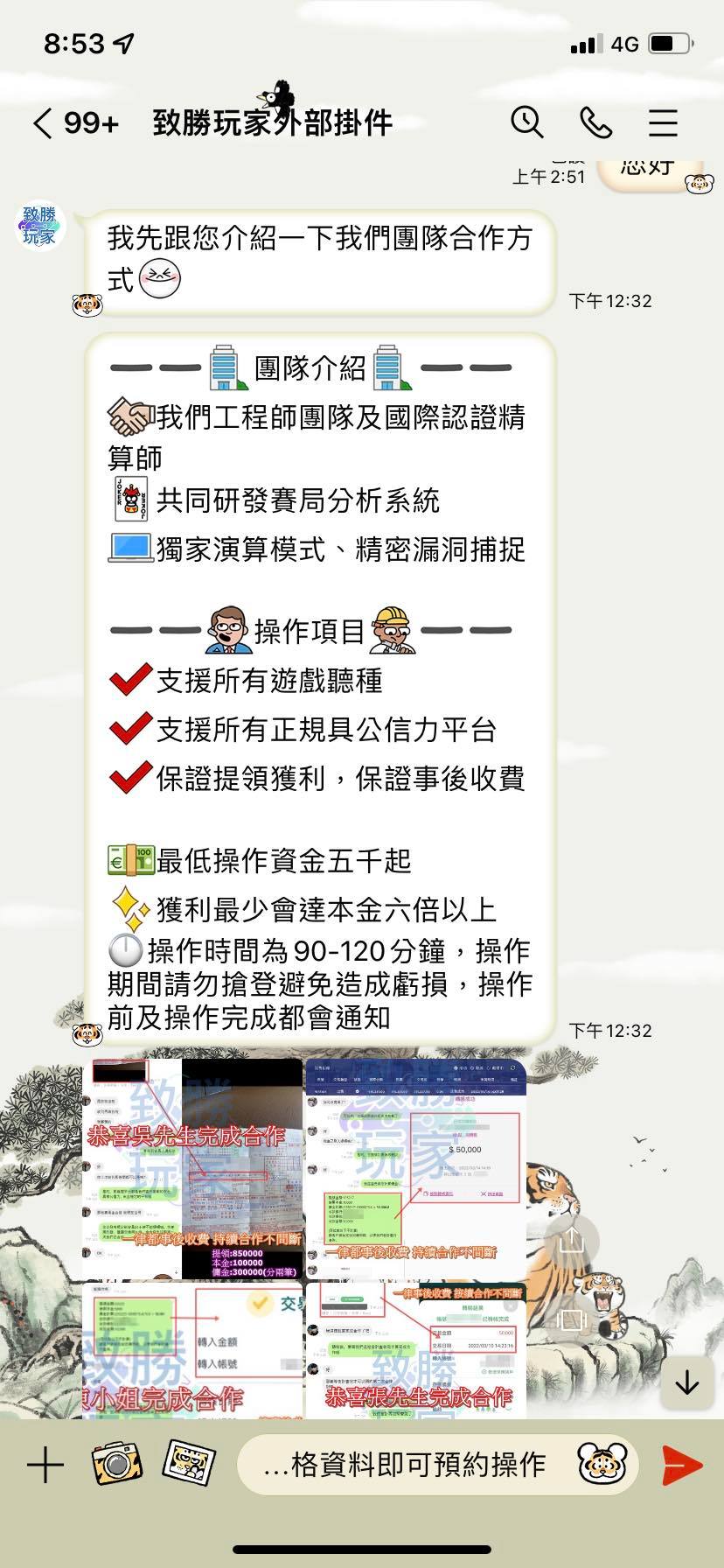The width and height of the screenshot is (724, 1568).
Task: Open the sticker and emoji panel
Action: [602, 1463]
